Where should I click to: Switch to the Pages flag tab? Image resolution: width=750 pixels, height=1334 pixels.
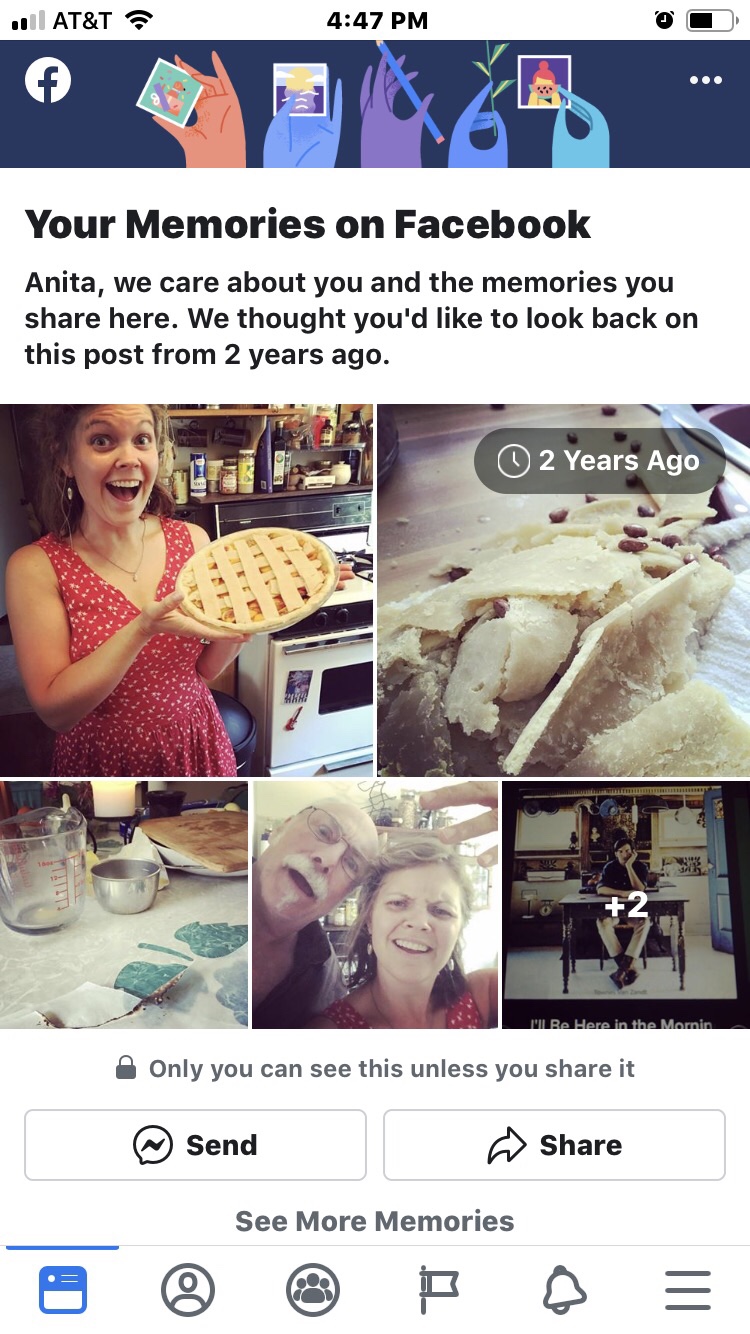point(438,1290)
